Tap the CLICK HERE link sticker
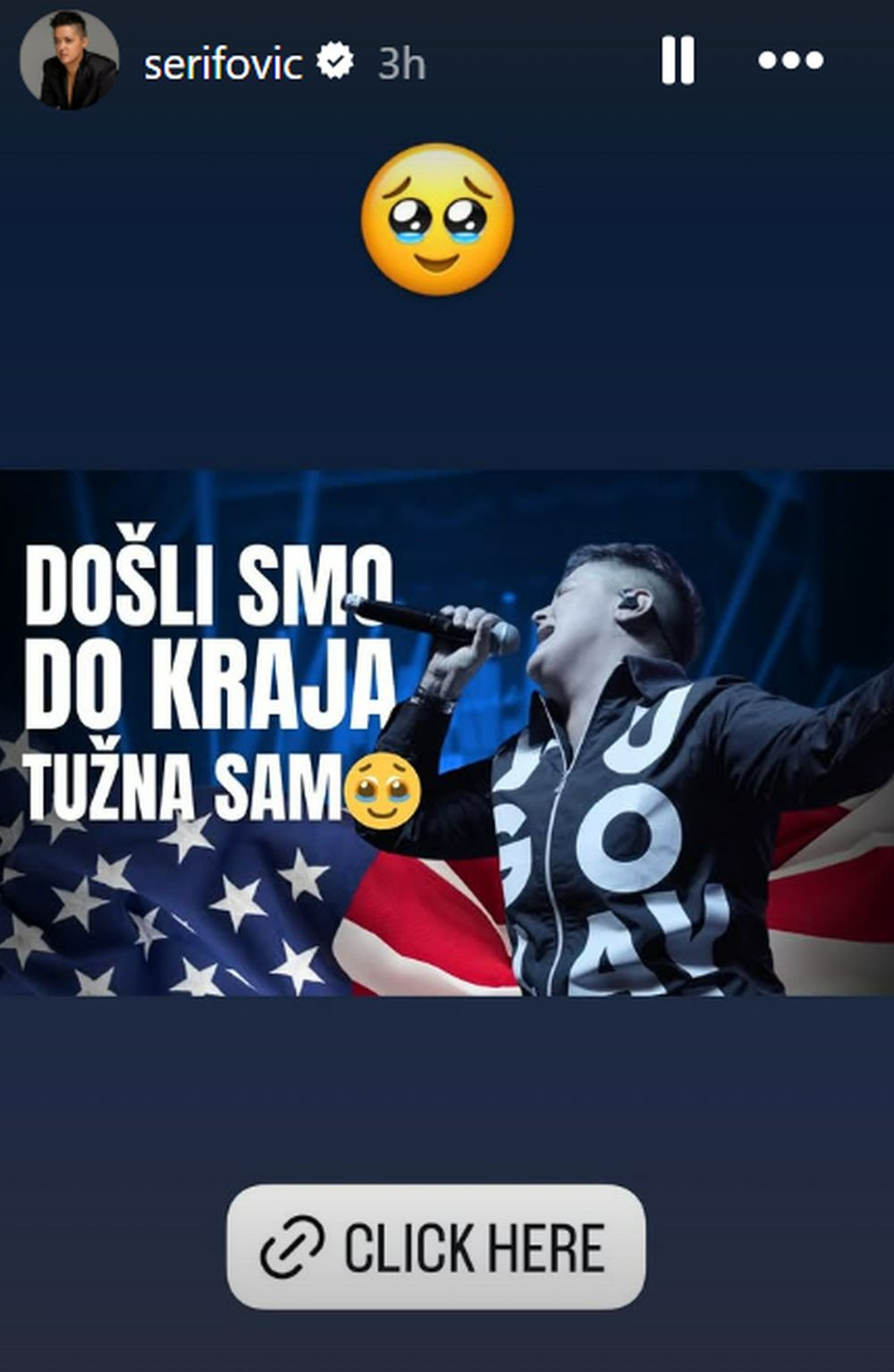The image size is (894, 1372). tap(435, 1247)
